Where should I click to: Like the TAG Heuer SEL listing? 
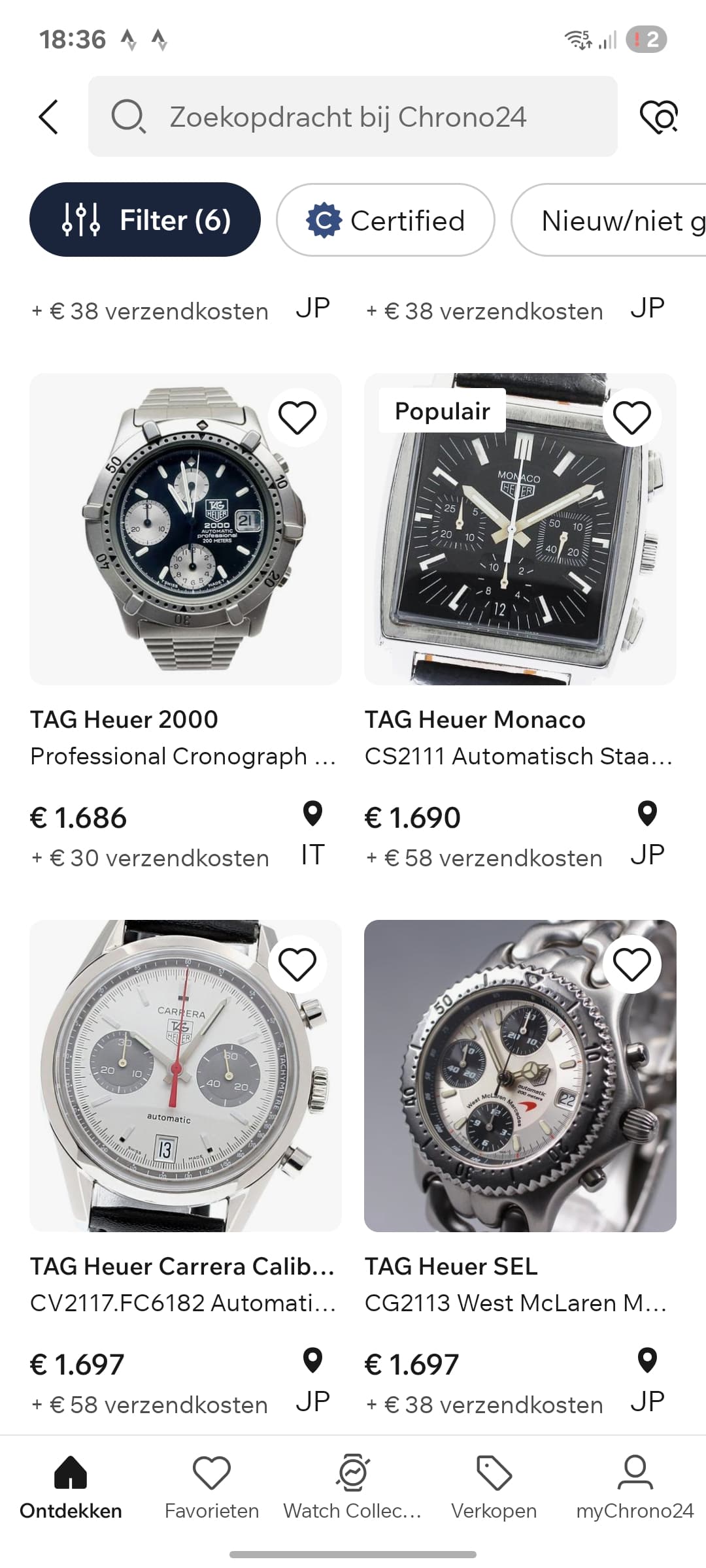(x=631, y=964)
